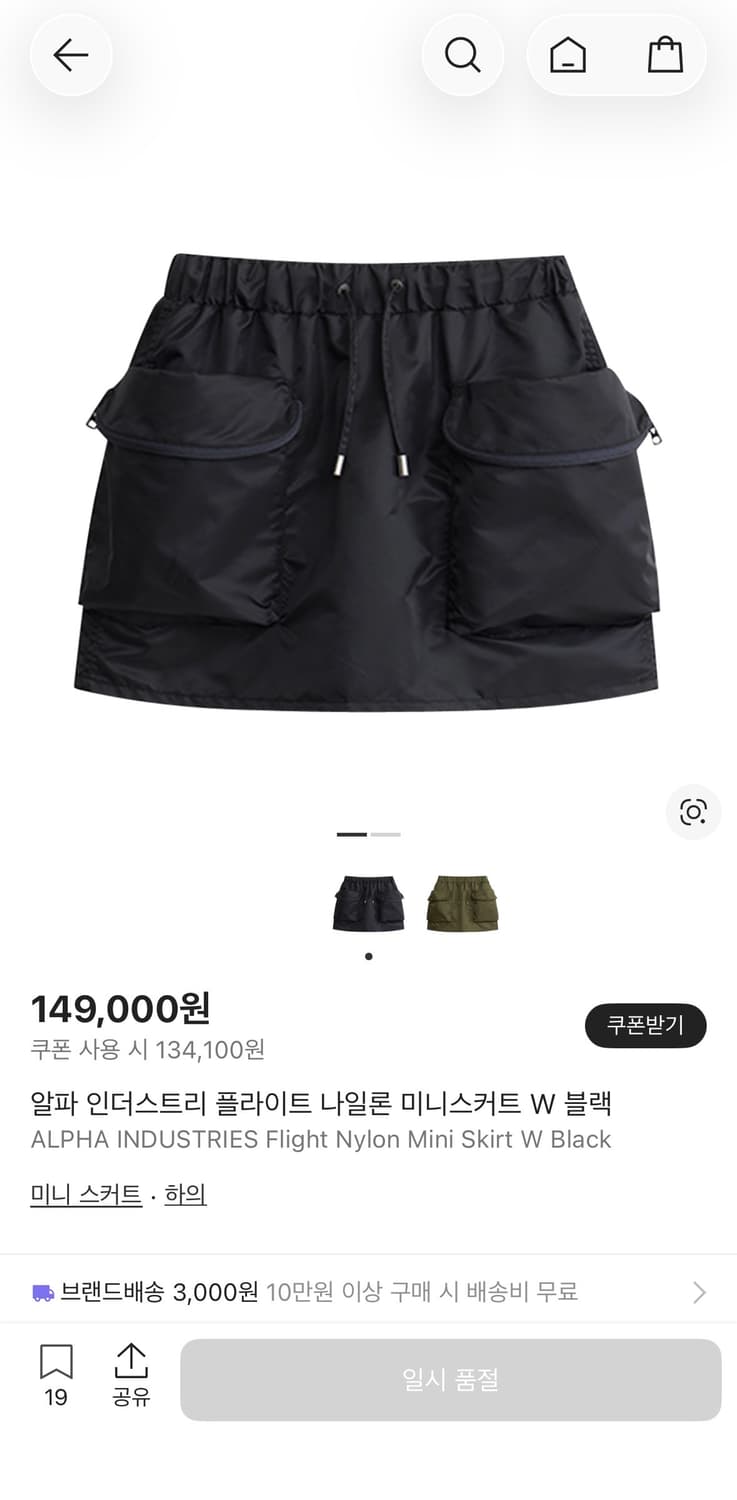Select the black colorway thumbnail

click(369, 901)
